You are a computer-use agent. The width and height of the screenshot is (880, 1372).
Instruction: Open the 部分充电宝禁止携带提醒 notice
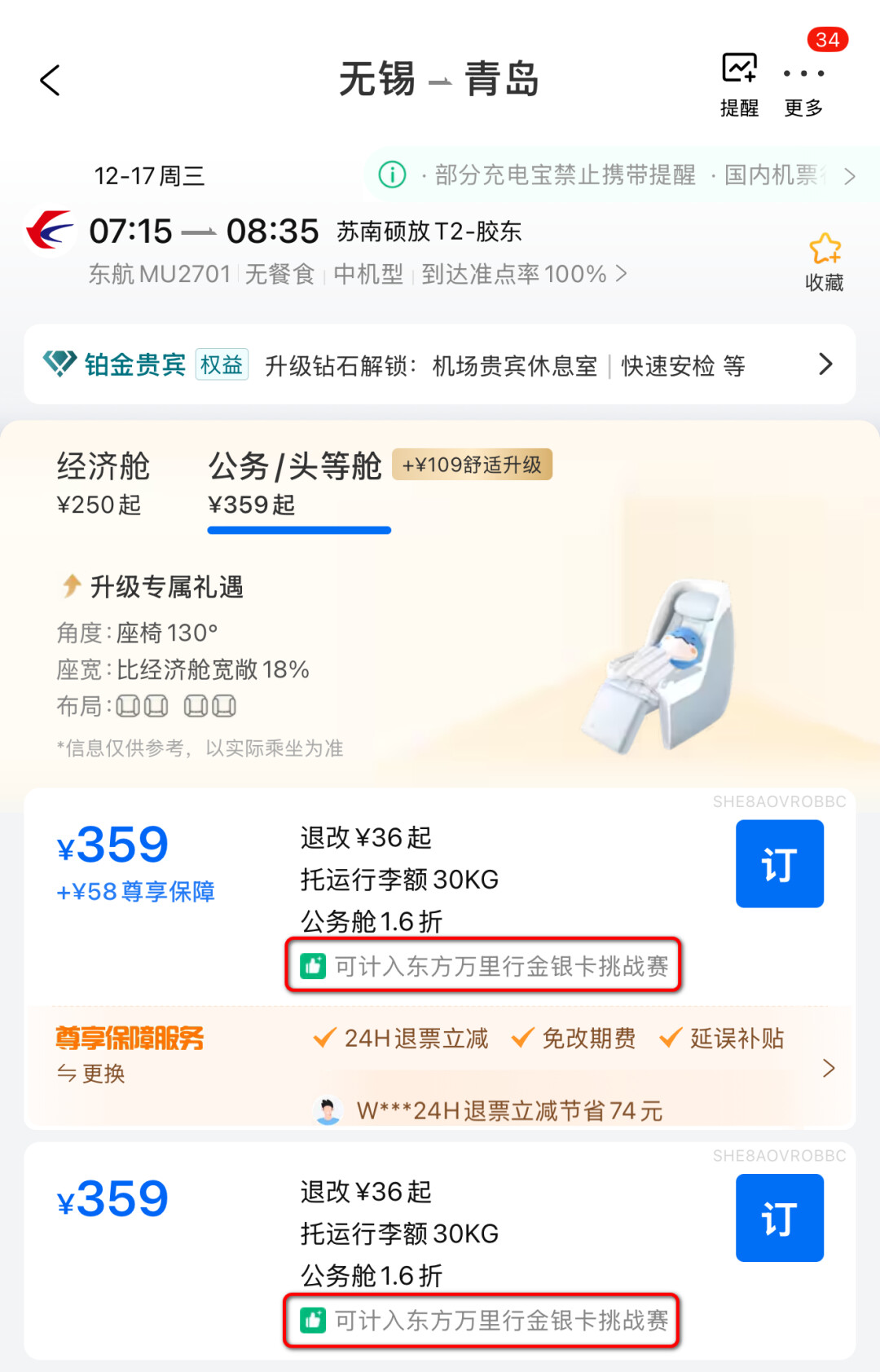click(x=619, y=175)
